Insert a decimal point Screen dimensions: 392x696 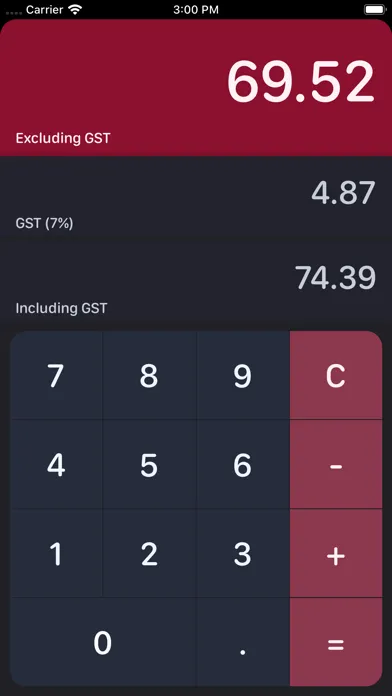(243, 642)
